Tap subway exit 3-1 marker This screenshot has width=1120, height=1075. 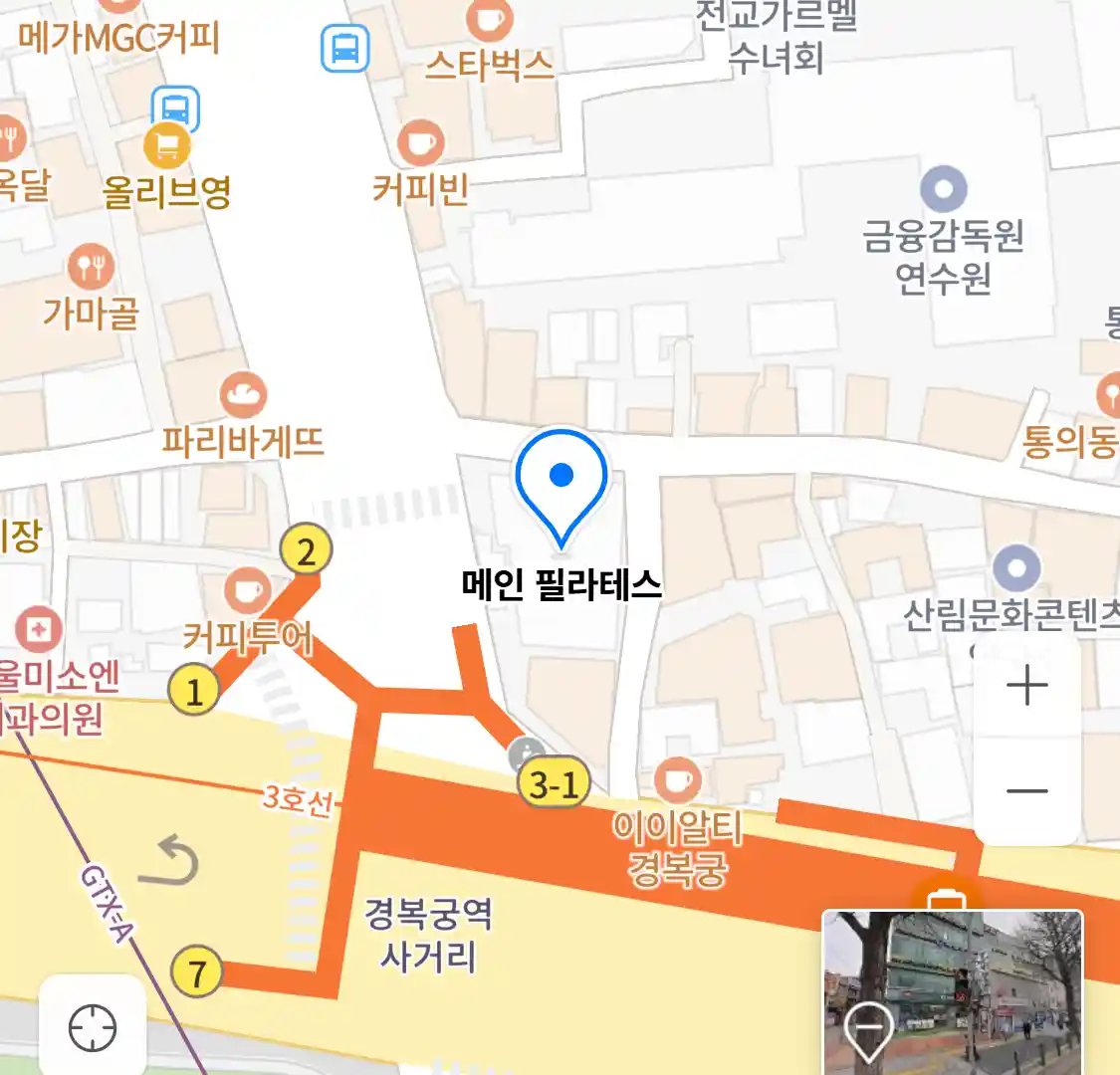[554, 784]
